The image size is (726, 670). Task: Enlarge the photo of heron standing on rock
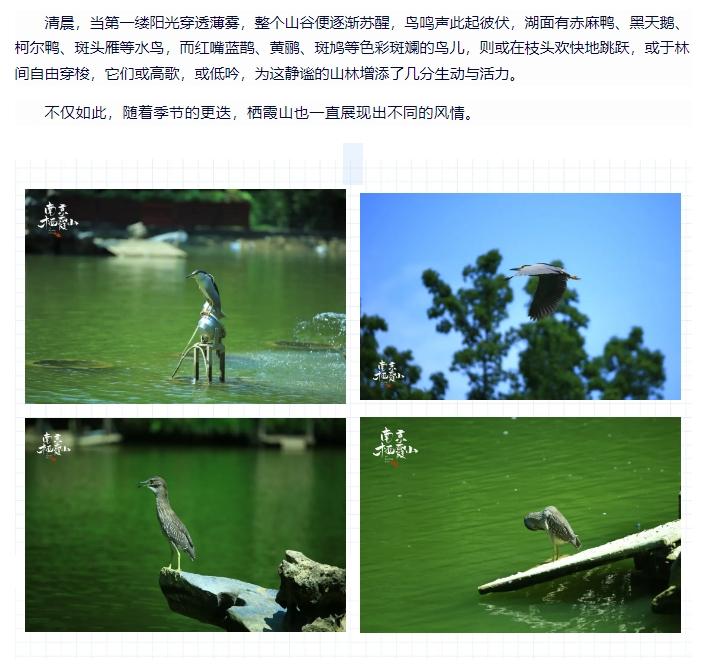click(185, 524)
